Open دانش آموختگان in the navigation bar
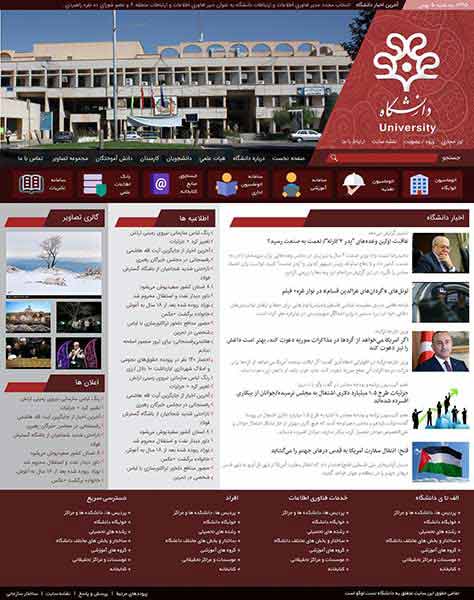 click(x=114, y=158)
